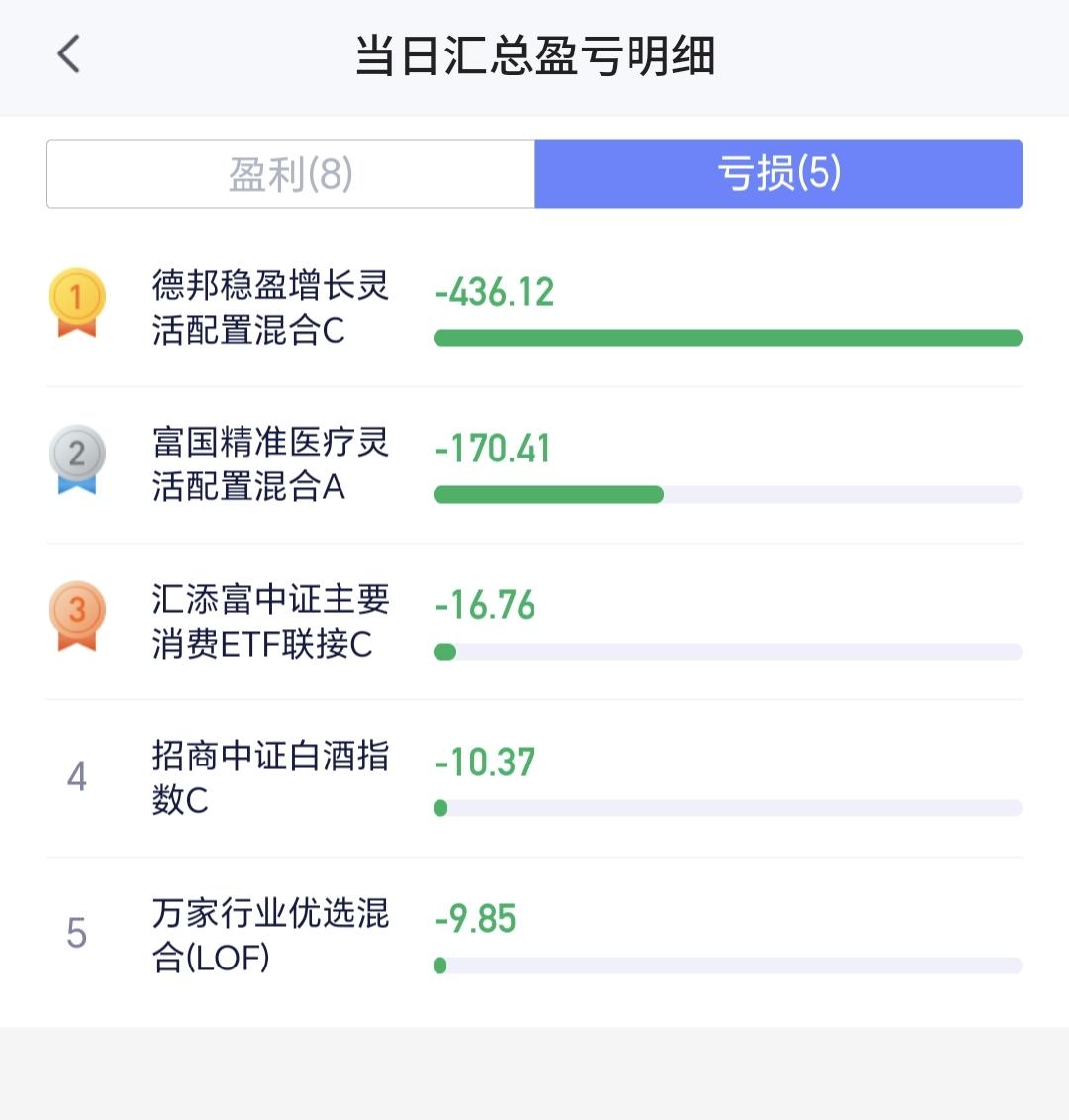Open 德邦稳盈增长灵活配置混合C fund row
The image size is (1069, 1120).
click(x=534, y=307)
